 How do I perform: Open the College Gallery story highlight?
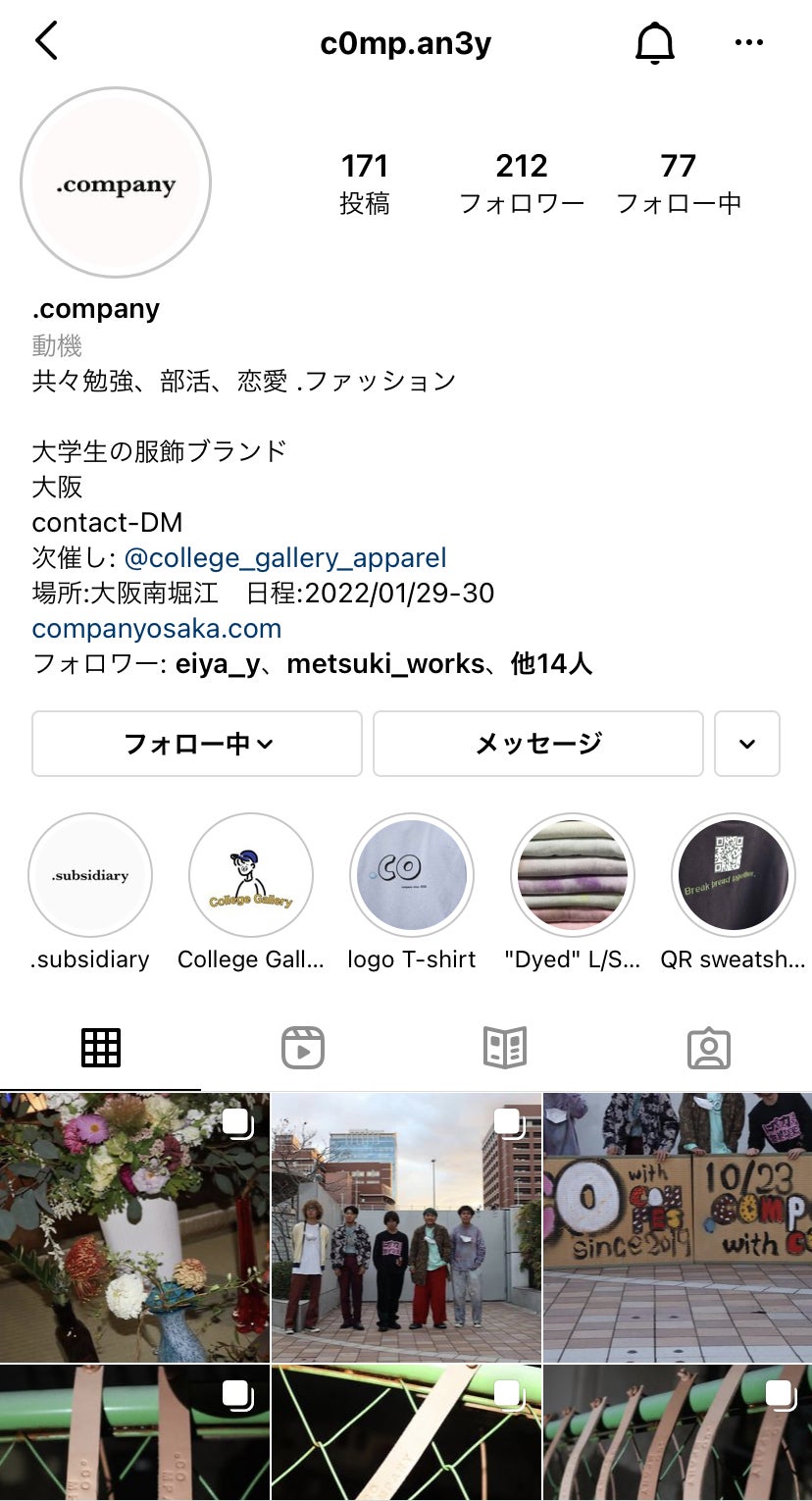point(251,875)
